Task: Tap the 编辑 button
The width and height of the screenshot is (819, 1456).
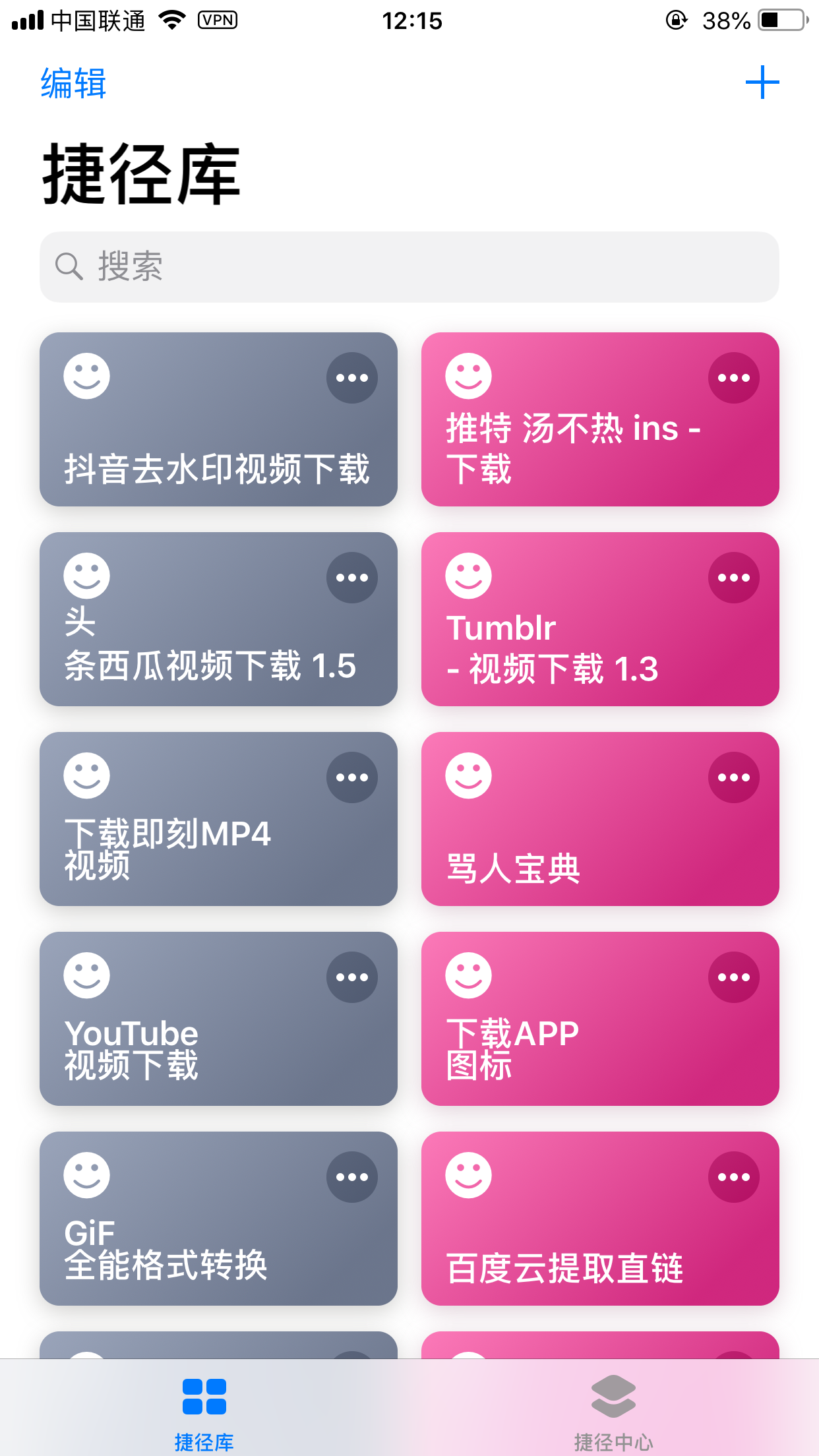Action: 73,83
